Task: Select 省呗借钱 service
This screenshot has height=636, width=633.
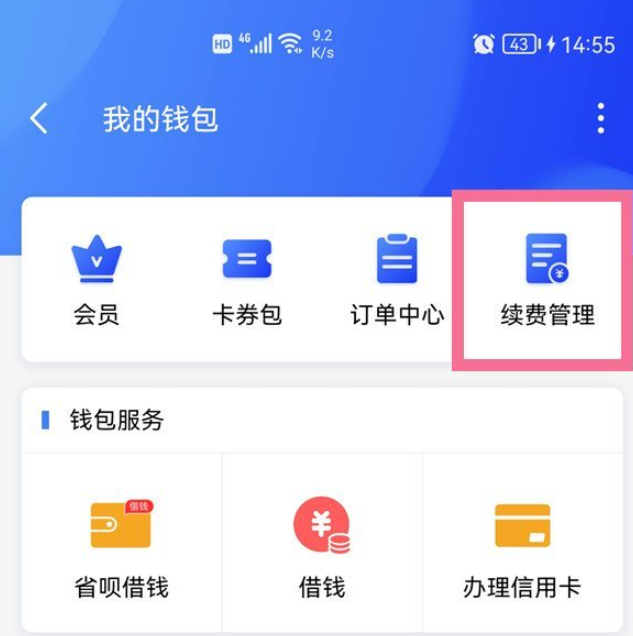Action: 121,545
